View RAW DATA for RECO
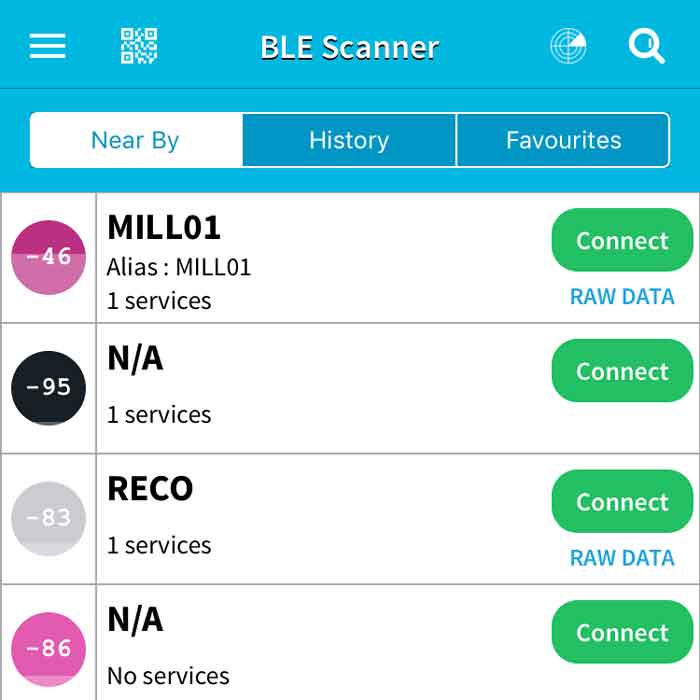The image size is (700, 700). tap(622, 558)
